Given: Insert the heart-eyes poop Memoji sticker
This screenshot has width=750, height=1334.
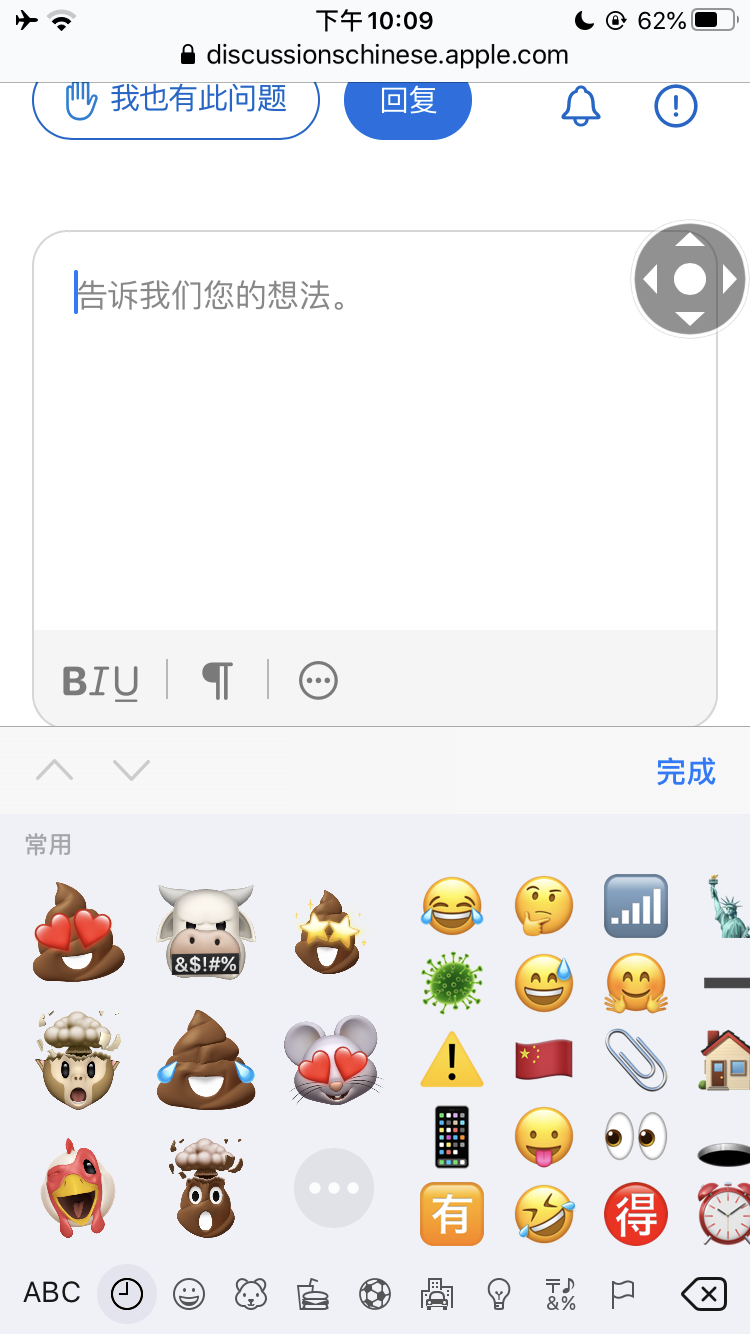Looking at the screenshot, I should (x=78, y=932).
